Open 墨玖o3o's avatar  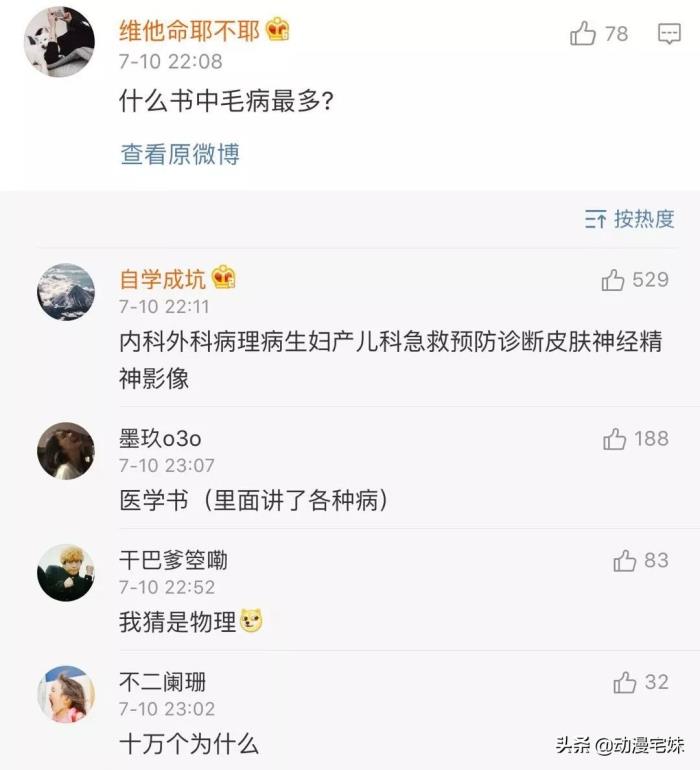pyautogui.click(x=66, y=450)
